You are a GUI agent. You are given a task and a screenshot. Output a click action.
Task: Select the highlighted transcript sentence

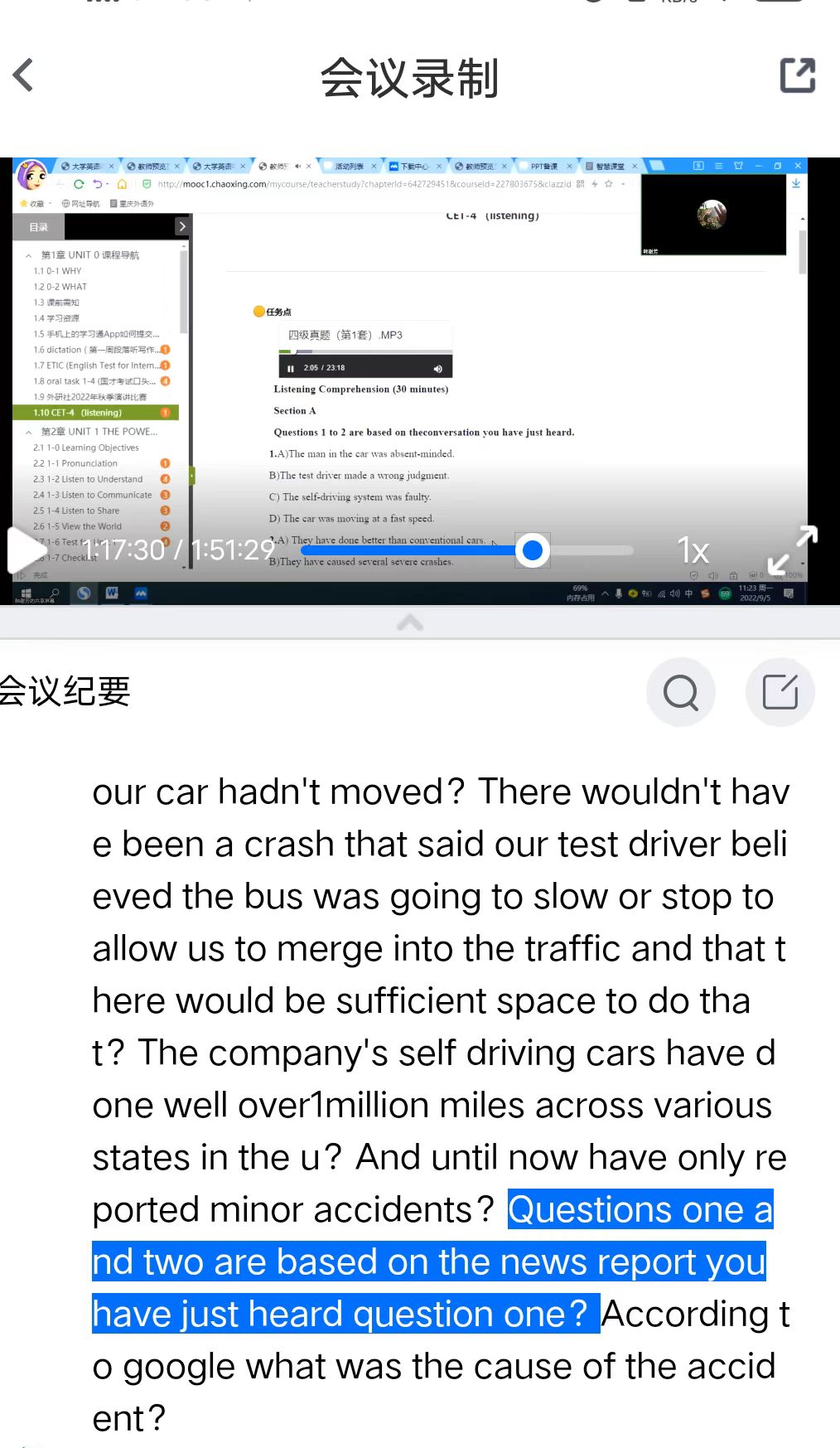tap(427, 1262)
